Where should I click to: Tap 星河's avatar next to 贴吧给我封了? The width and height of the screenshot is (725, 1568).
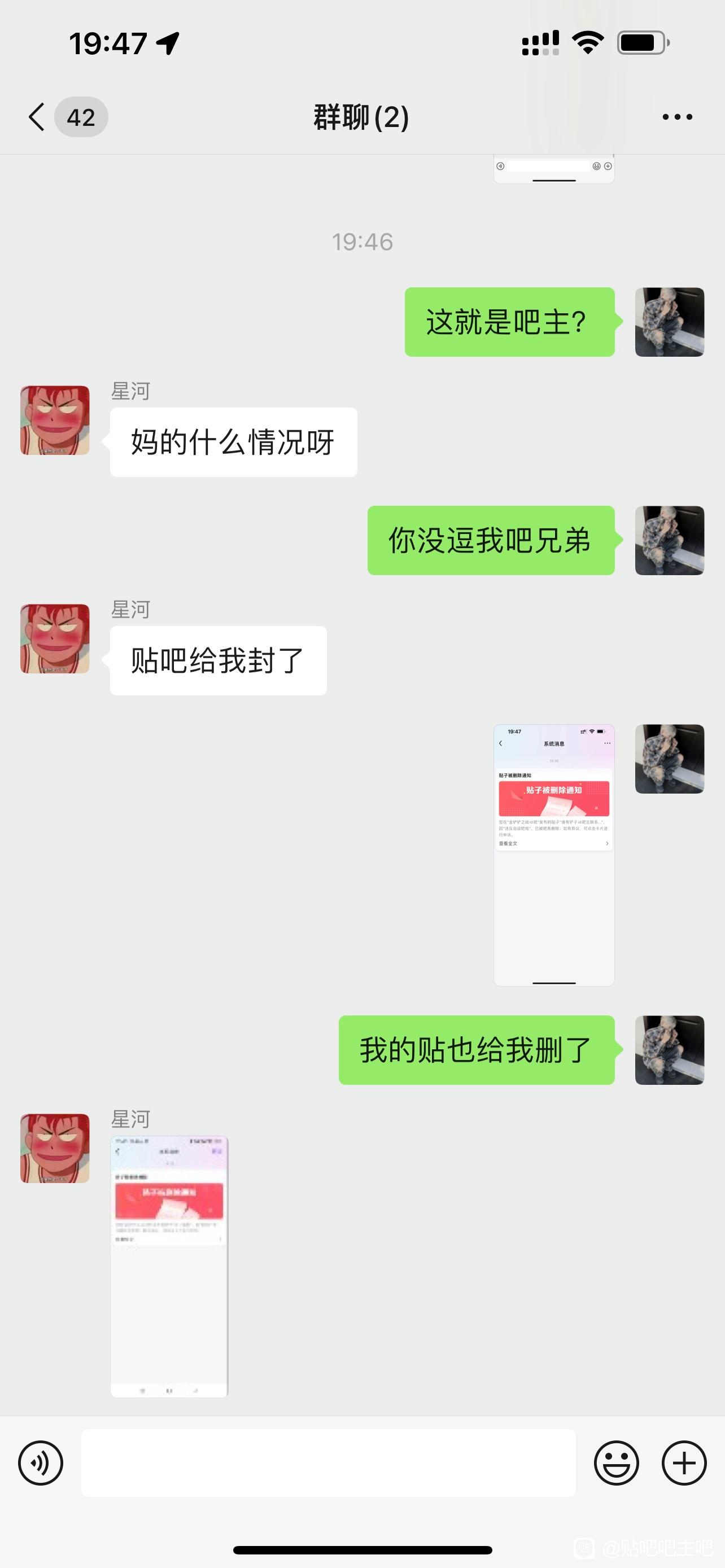click(55, 638)
